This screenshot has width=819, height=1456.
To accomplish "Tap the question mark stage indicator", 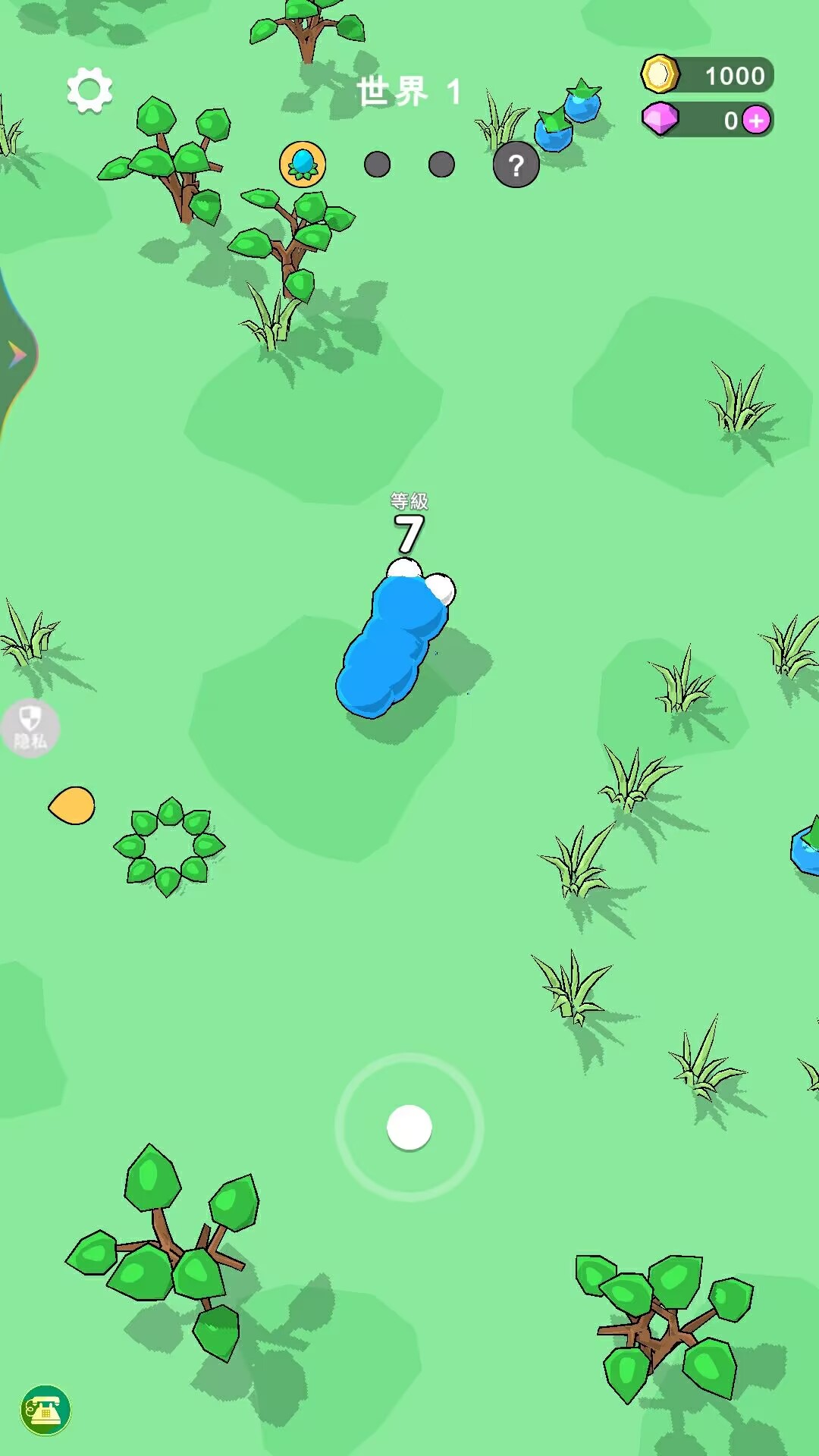I will [516, 165].
